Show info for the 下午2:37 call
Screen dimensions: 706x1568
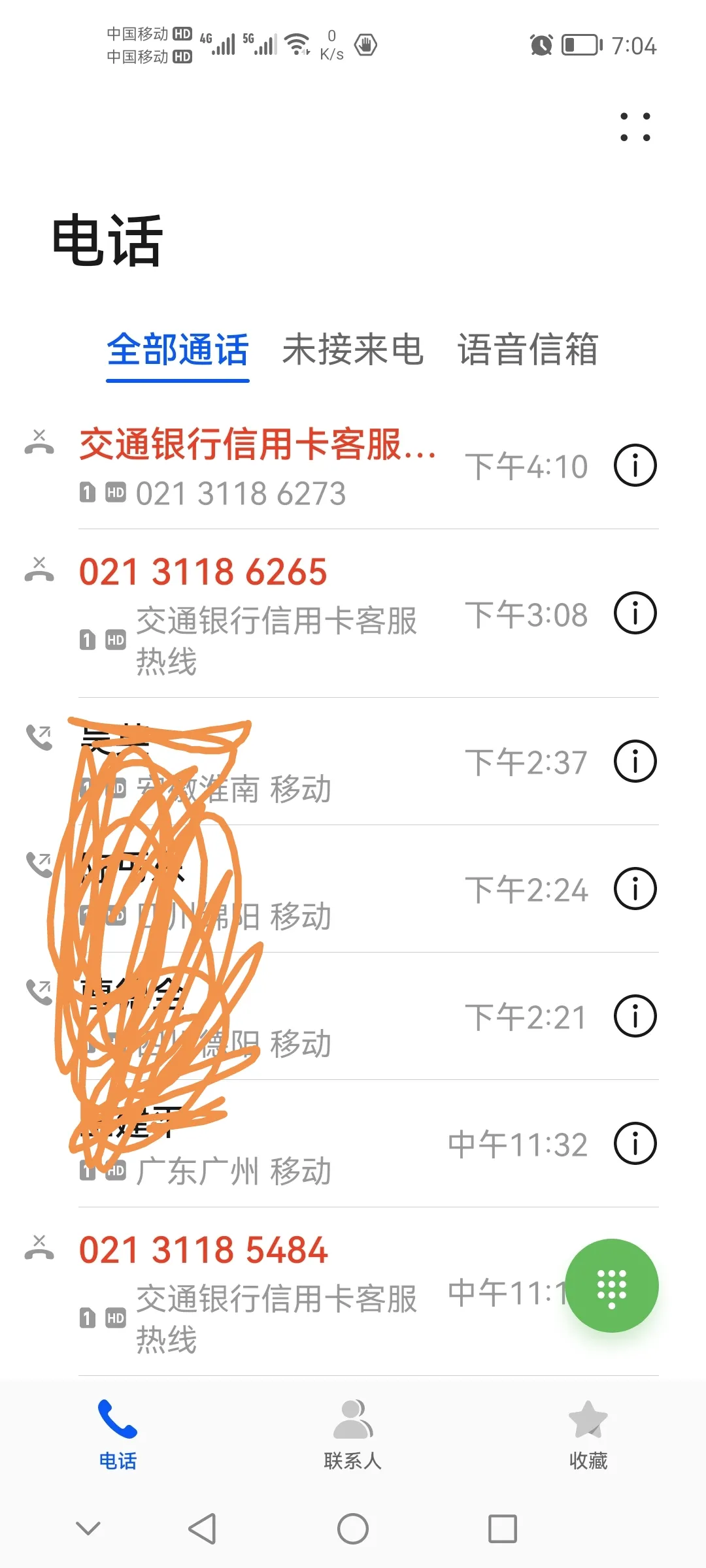coord(635,761)
